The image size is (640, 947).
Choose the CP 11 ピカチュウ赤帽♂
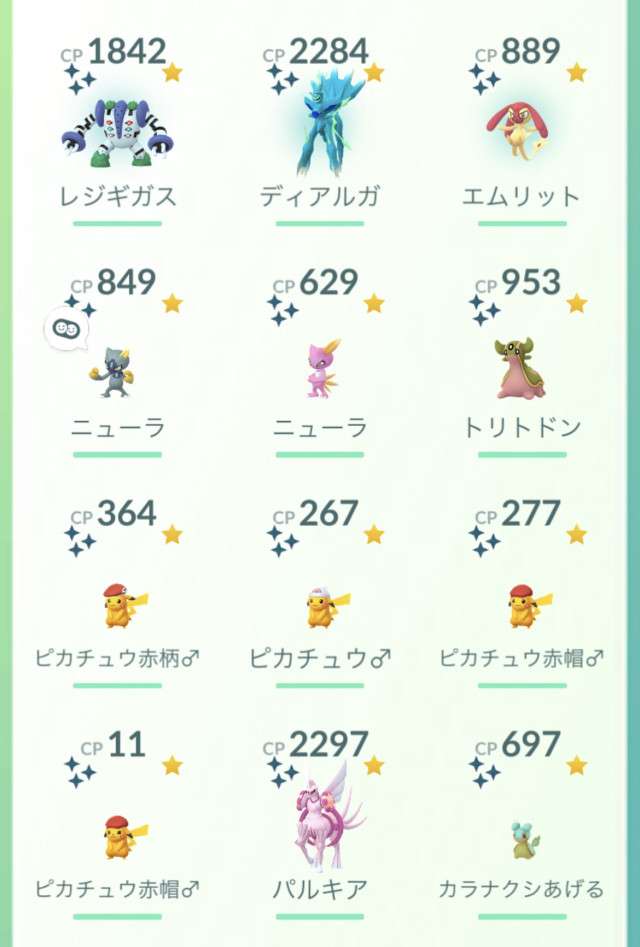(x=117, y=836)
